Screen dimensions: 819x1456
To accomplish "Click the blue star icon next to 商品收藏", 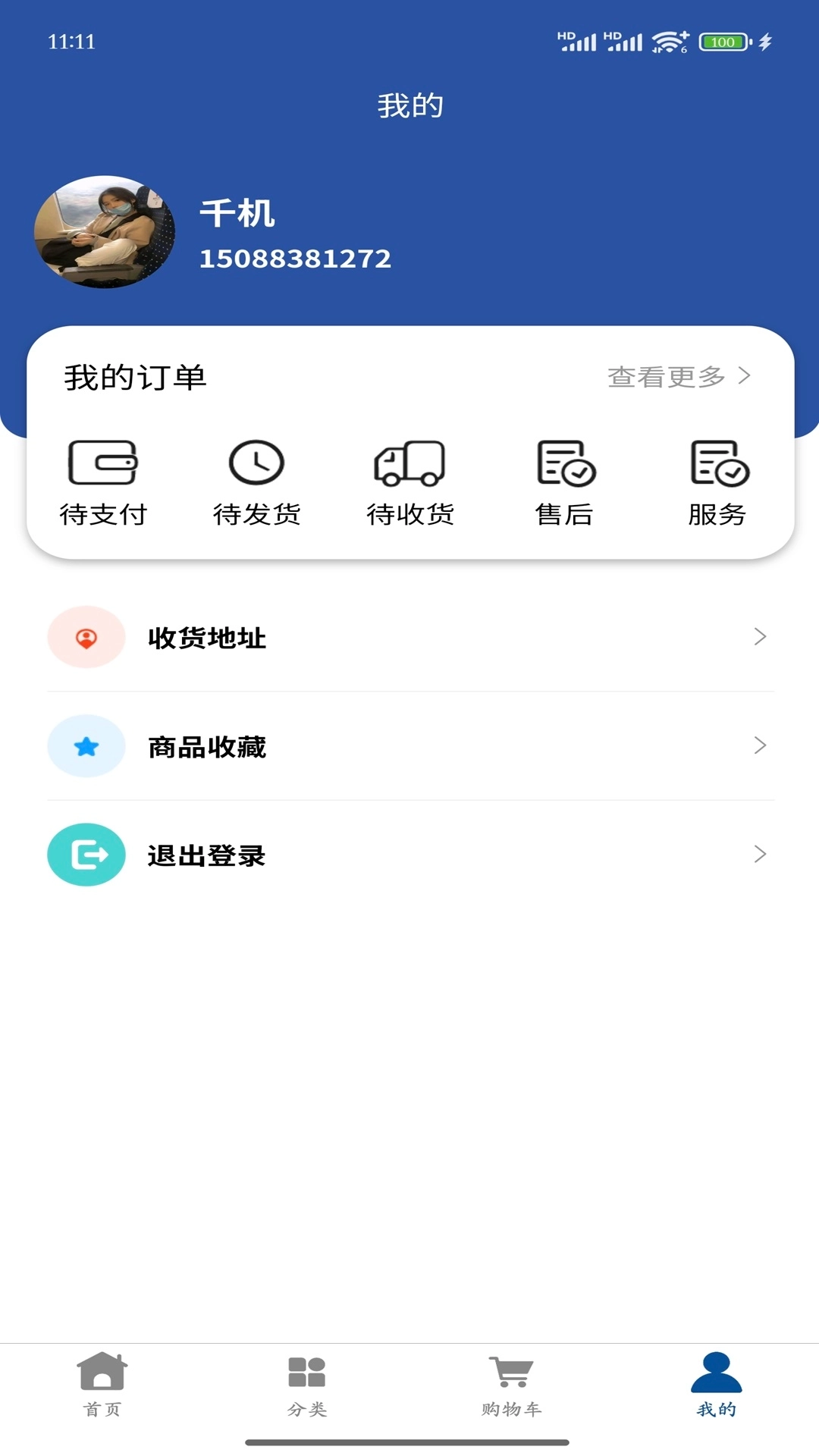I will point(86,746).
